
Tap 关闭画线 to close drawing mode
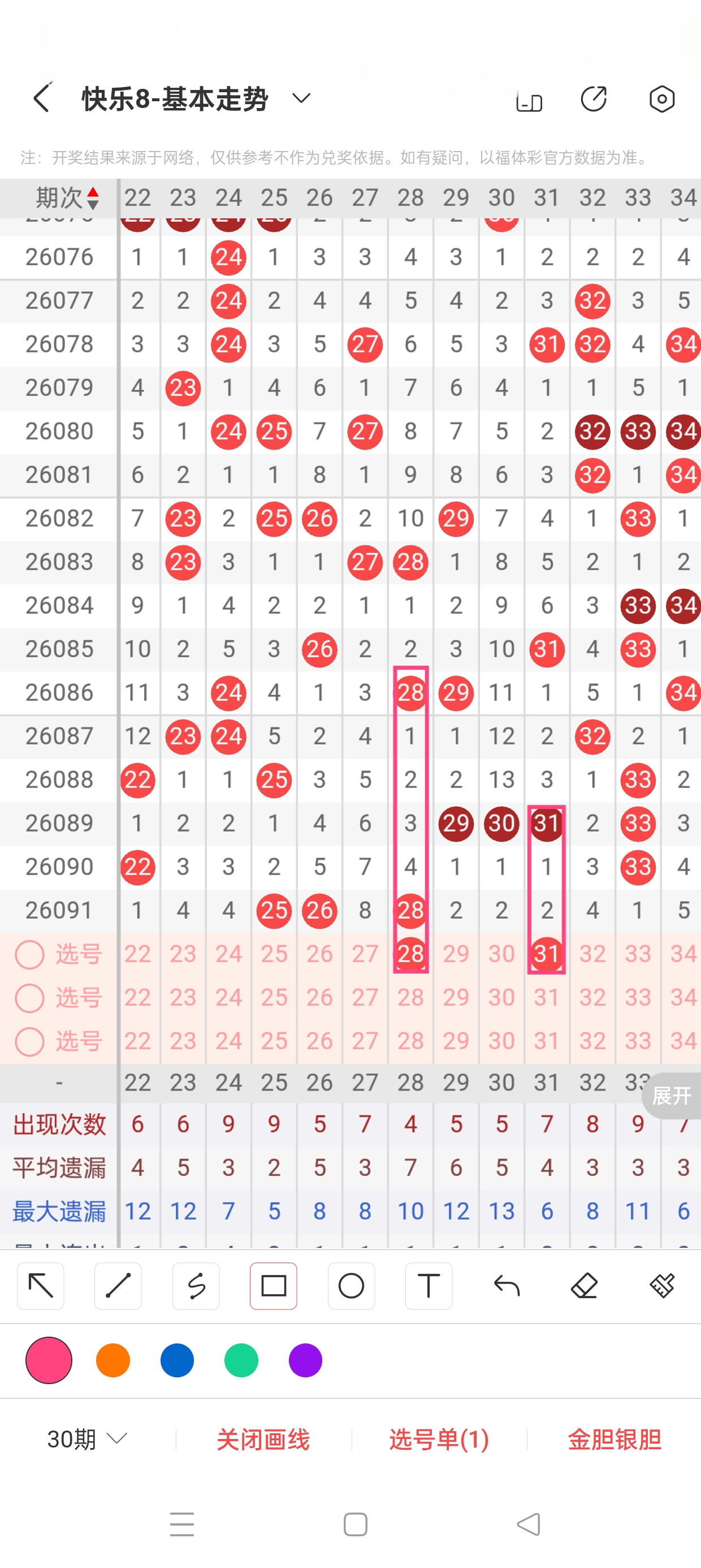pyautogui.click(x=263, y=1439)
